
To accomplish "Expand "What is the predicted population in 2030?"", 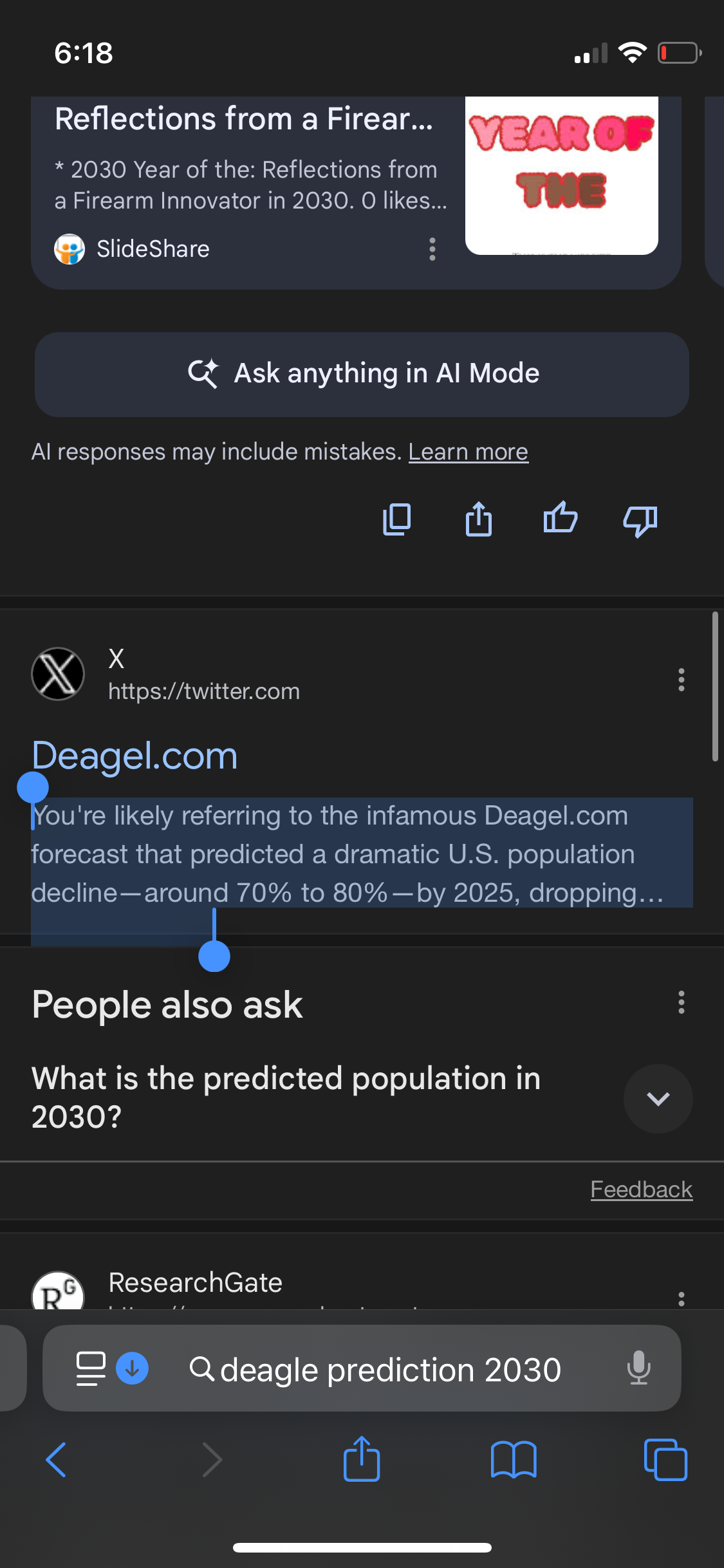I will [658, 1098].
